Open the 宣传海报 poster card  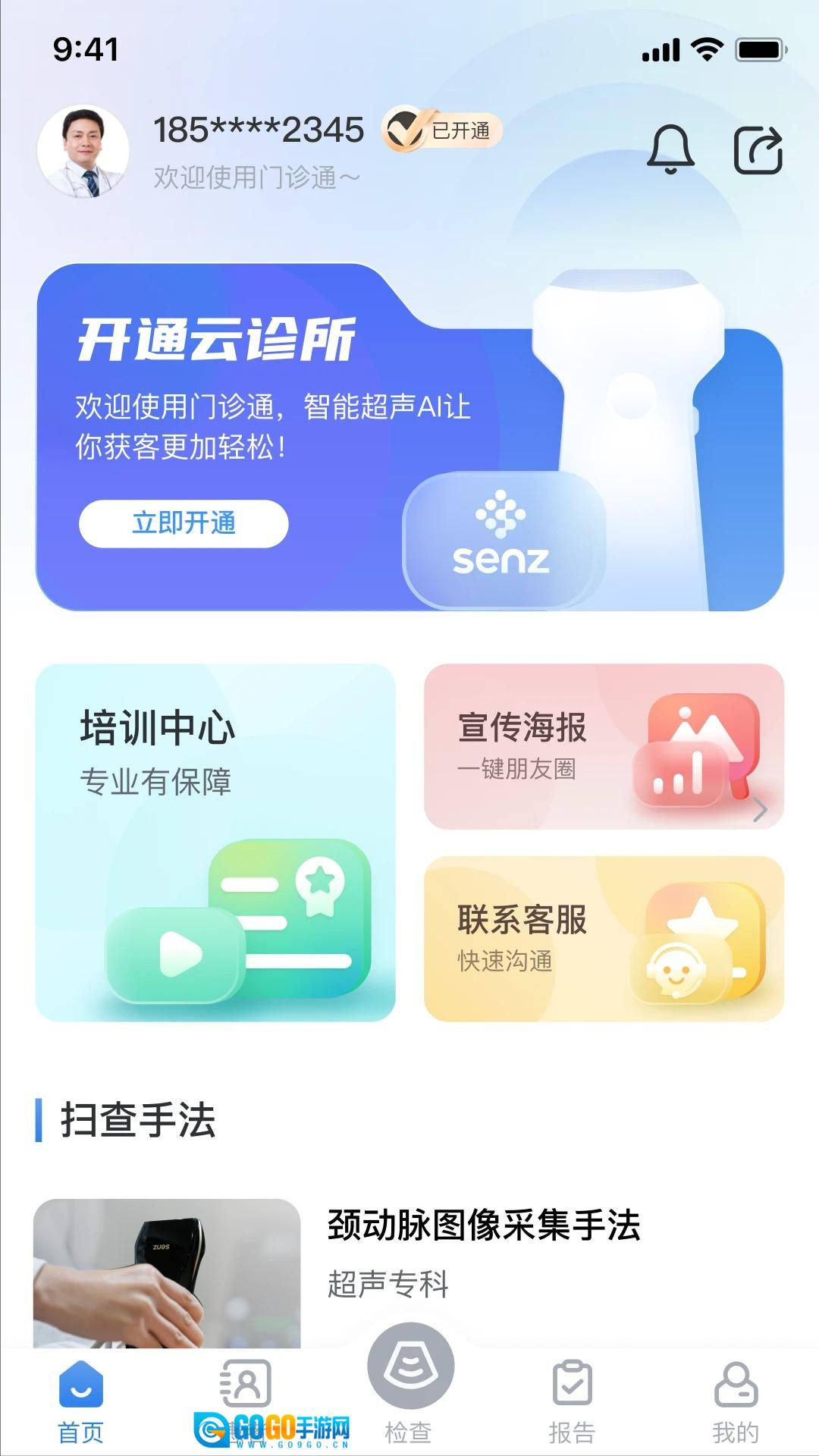(604, 747)
